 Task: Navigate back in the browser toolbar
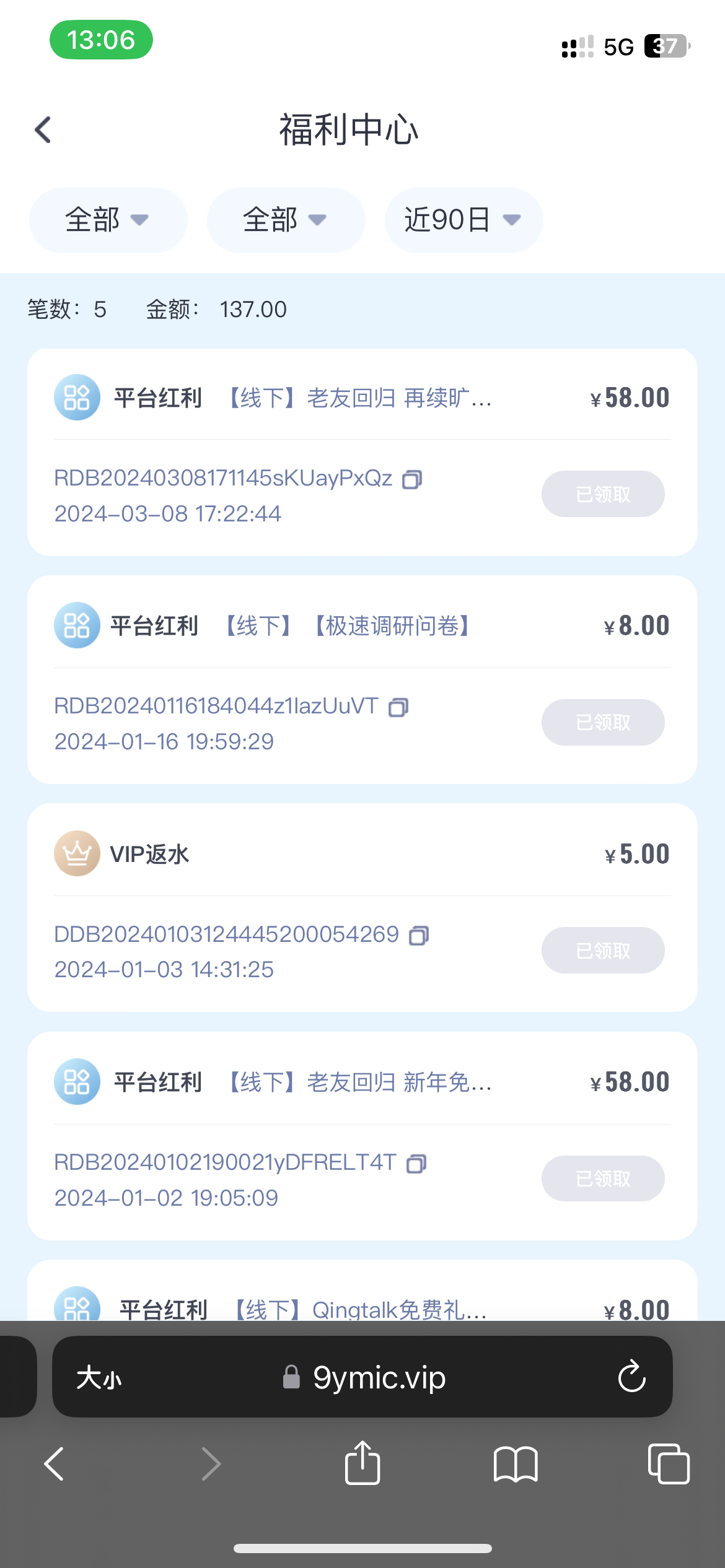55,1464
